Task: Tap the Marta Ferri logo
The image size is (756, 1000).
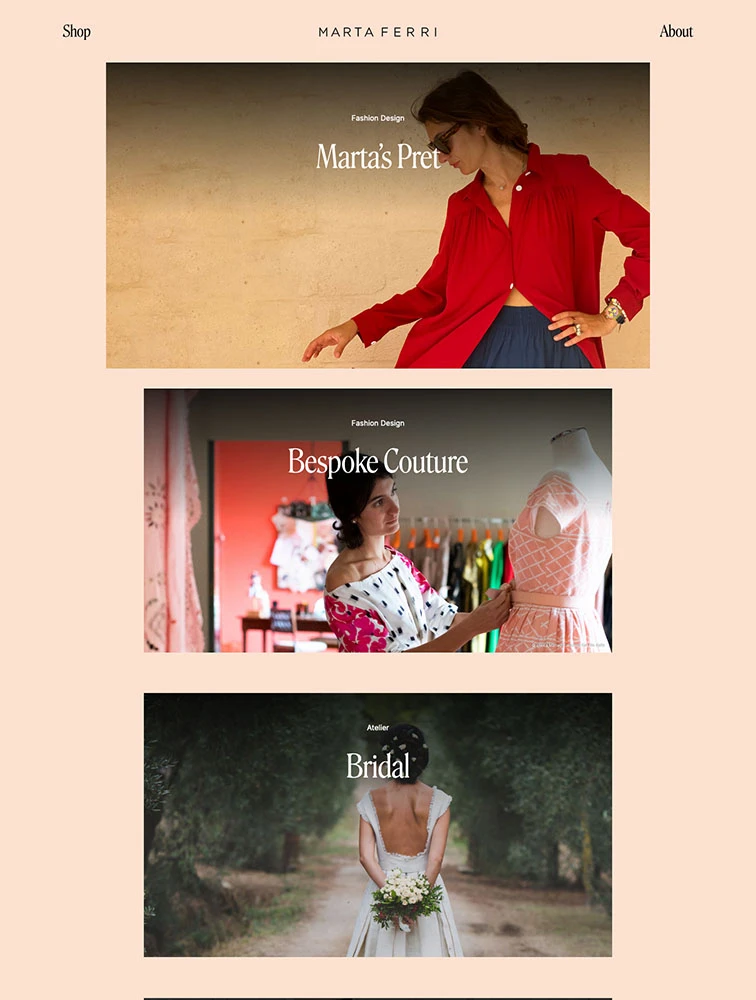Action: pos(378,32)
